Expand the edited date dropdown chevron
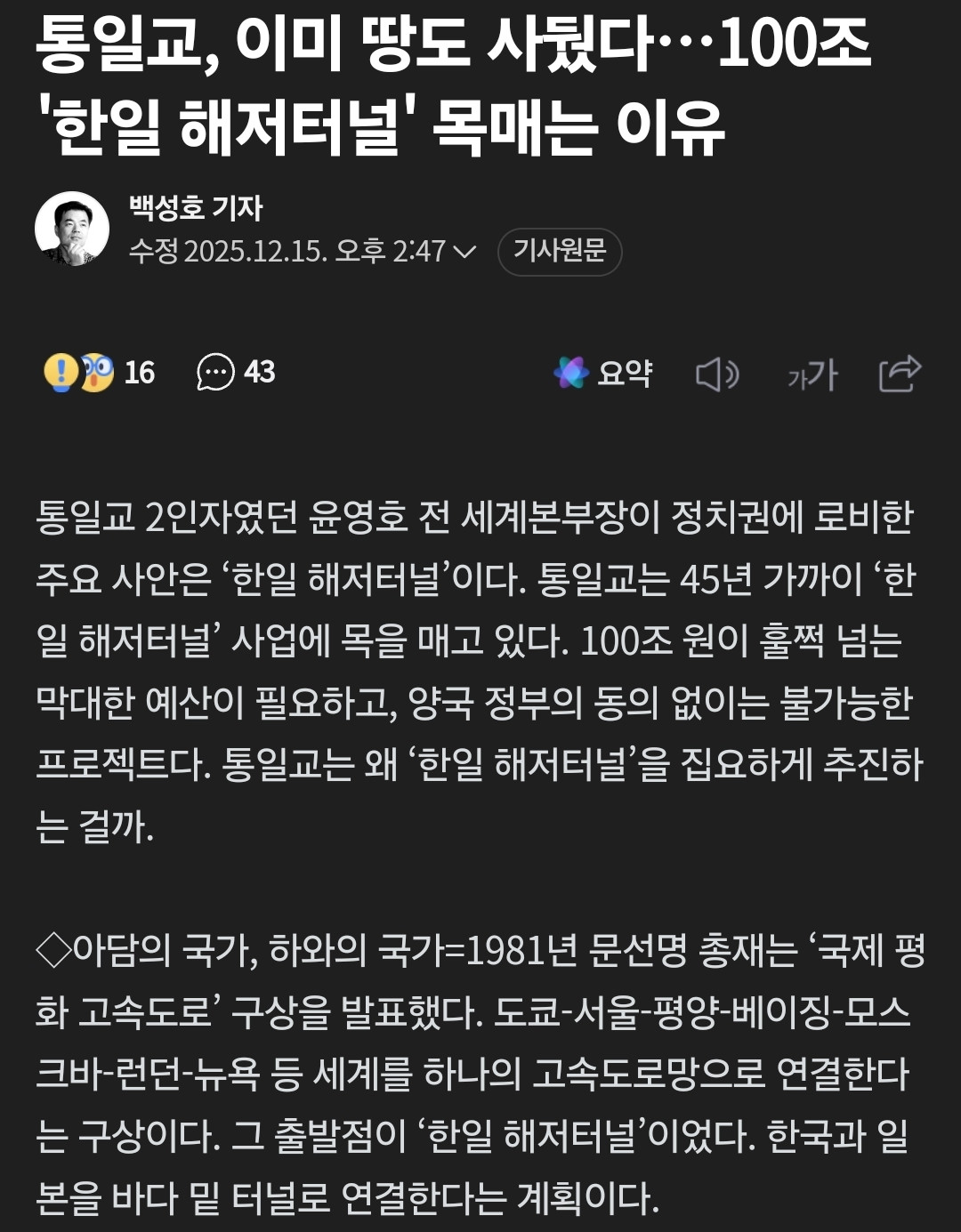The height and width of the screenshot is (1232, 961). click(464, 252)
